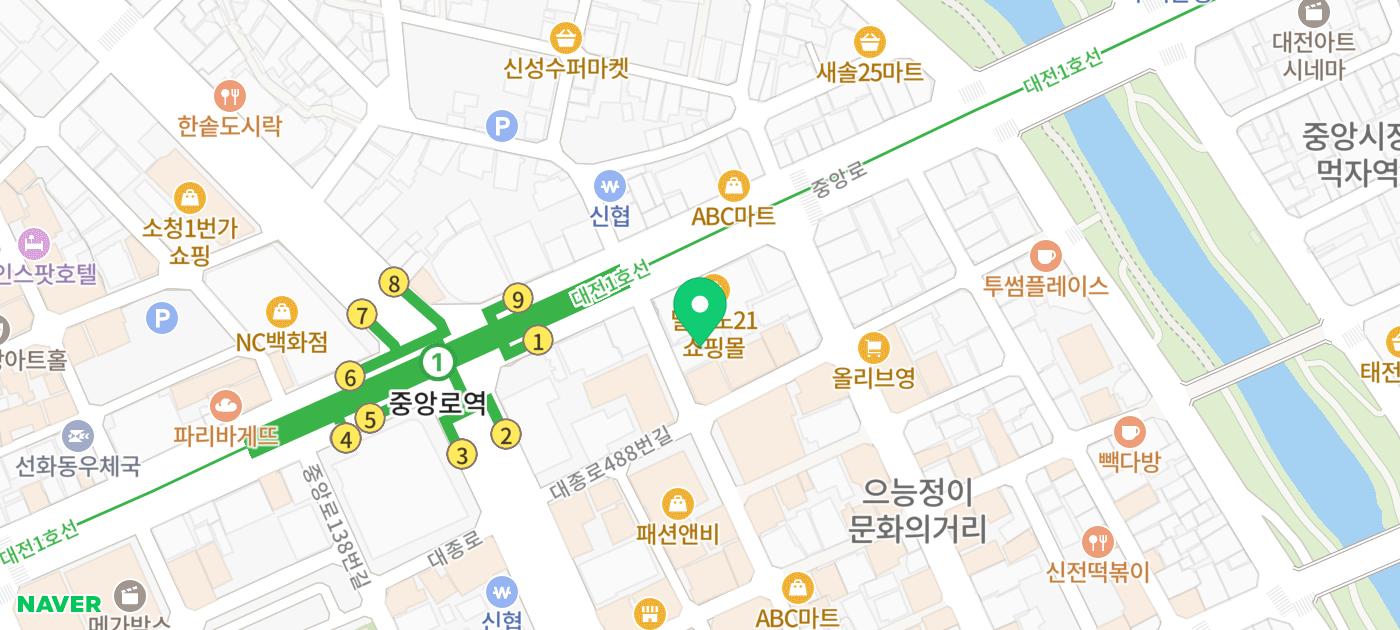Select the 파리바게뜨 bakery marker
Screen dimensions: 1400x630
click(x=226, y=406)
